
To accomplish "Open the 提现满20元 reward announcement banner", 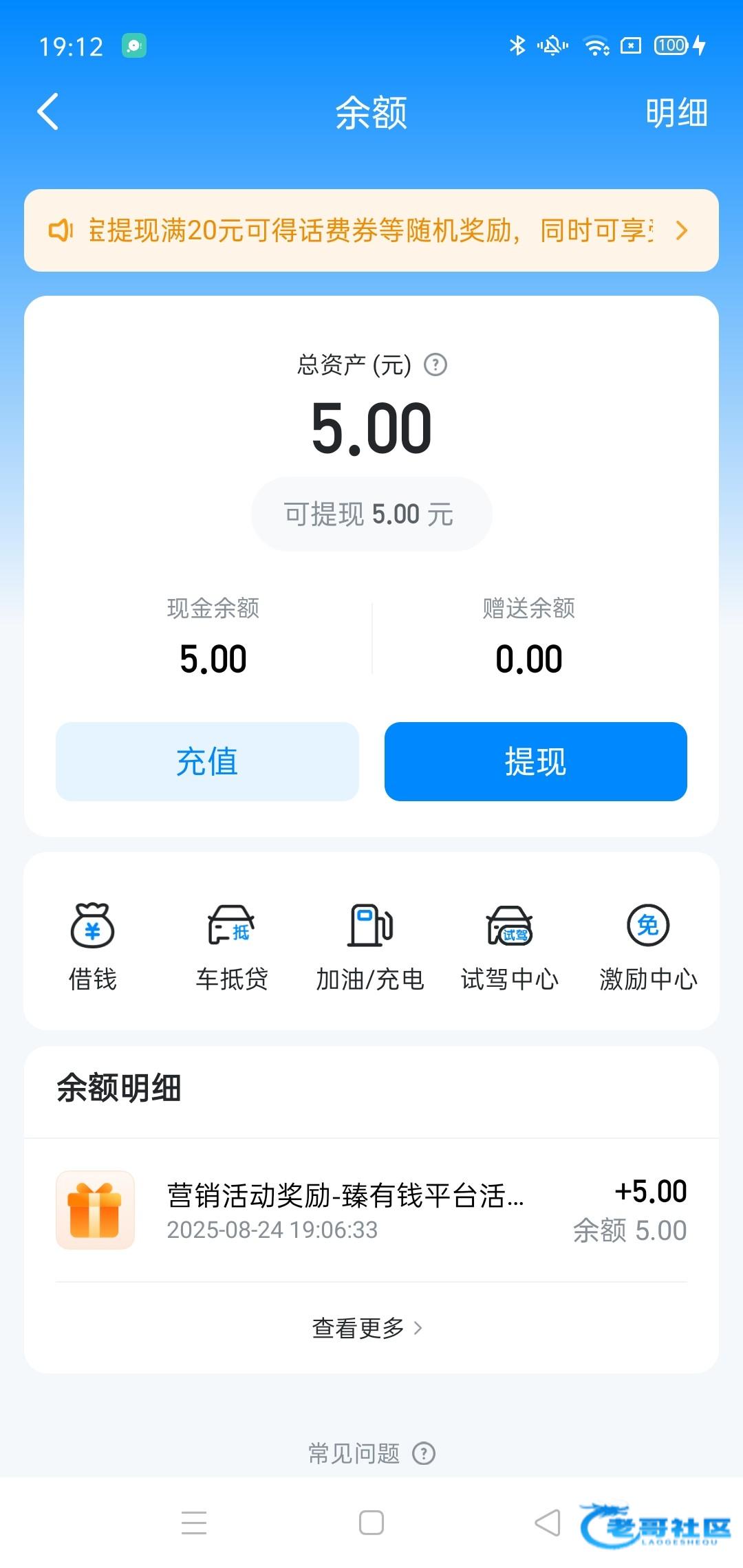I will click(371, 230).
